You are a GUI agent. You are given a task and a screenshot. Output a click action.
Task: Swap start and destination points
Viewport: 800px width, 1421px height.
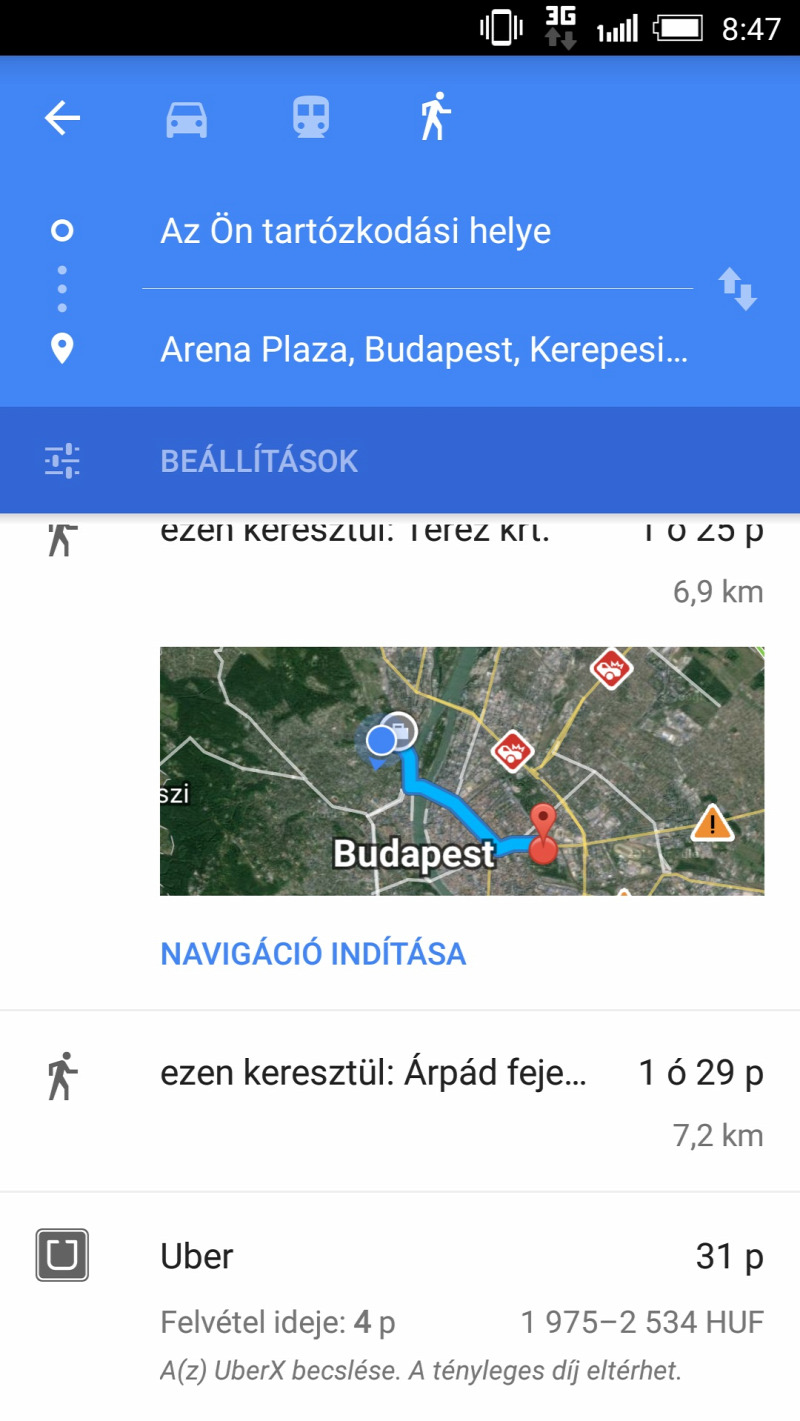[738, 290]
